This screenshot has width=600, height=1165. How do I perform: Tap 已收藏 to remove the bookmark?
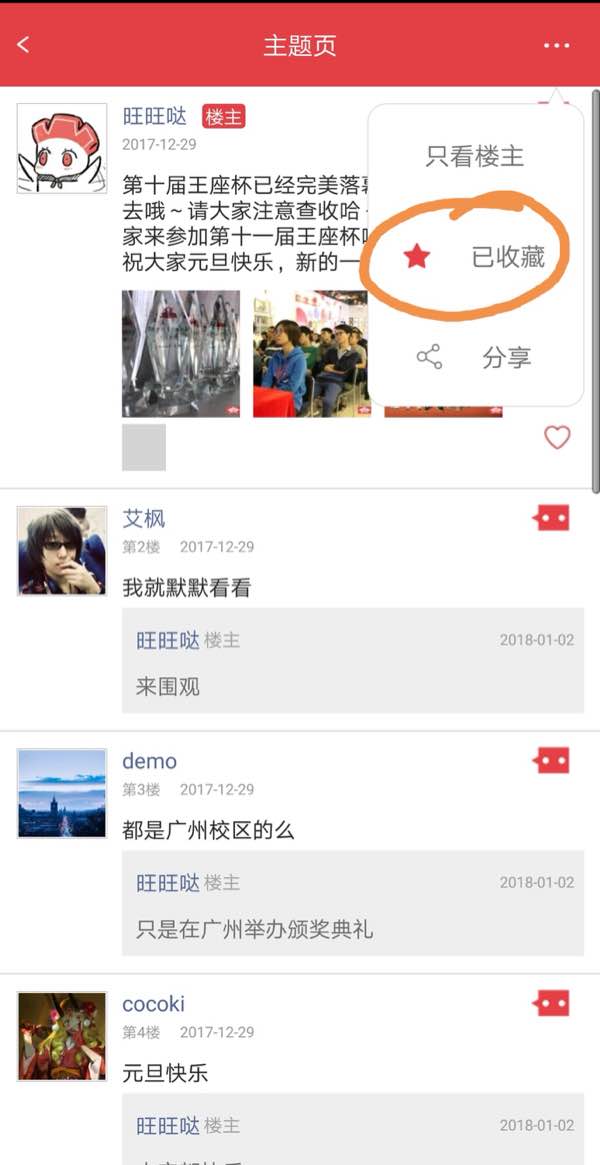[x=475, y=257]
